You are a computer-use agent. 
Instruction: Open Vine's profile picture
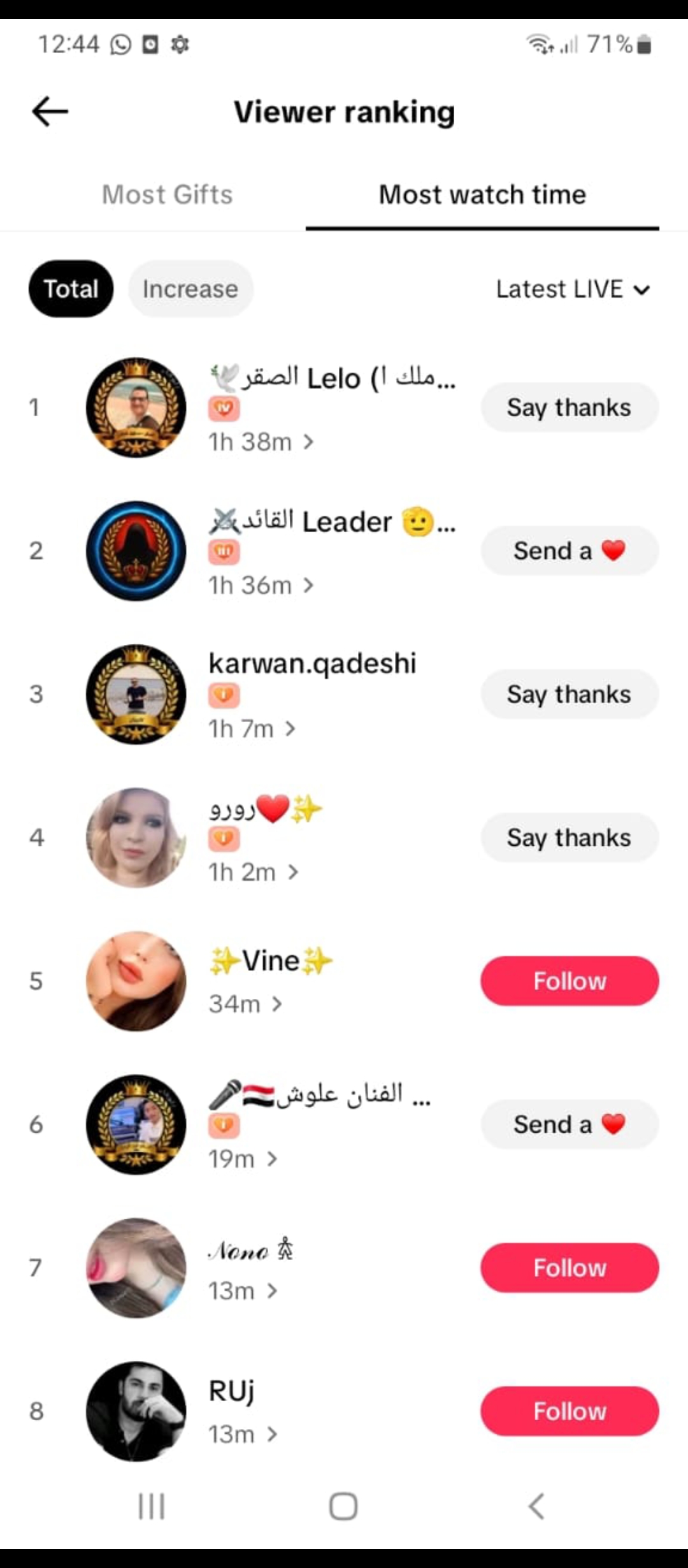pyautogui.click(x=136, y=981)
